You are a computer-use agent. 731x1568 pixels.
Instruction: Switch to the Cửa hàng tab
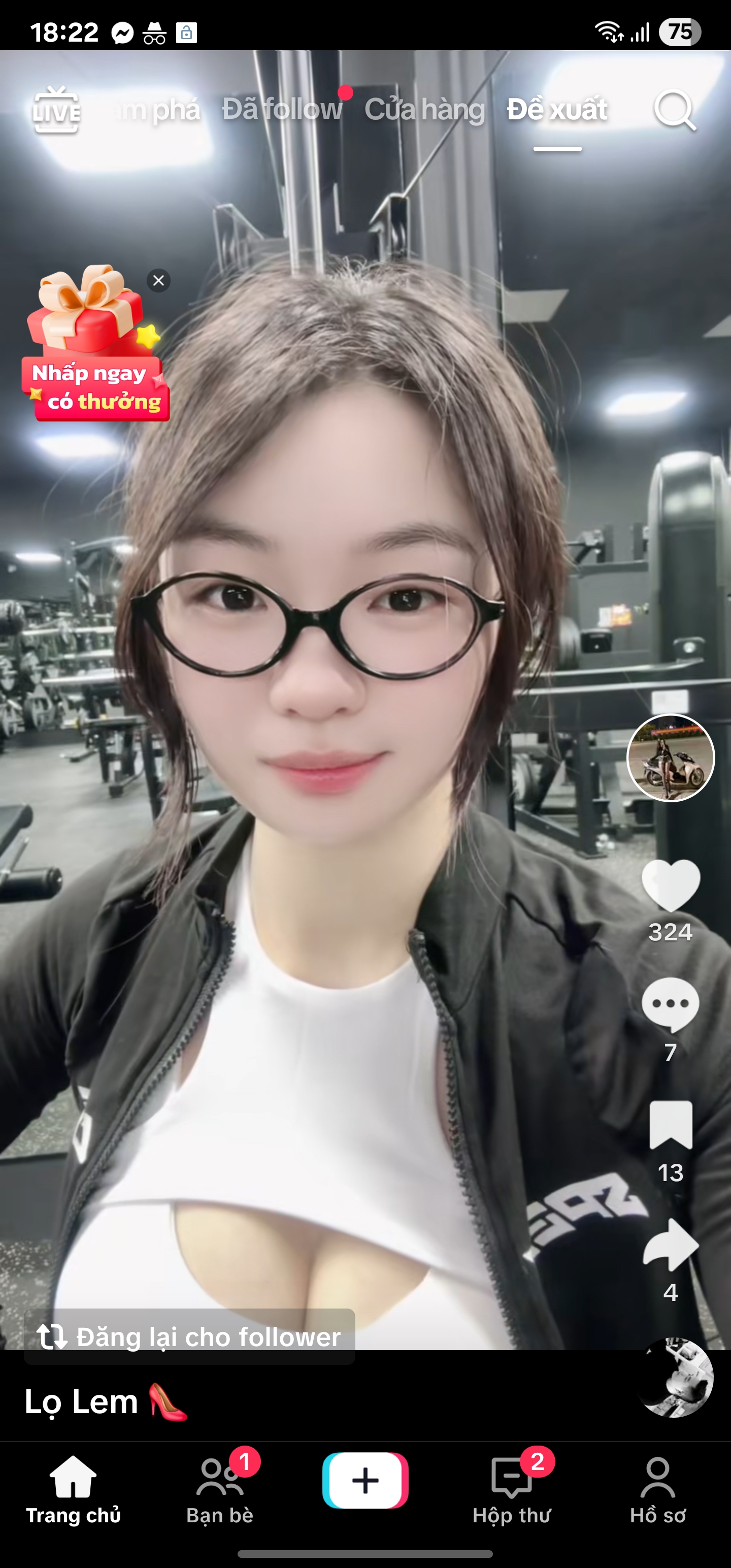point(424,110)
